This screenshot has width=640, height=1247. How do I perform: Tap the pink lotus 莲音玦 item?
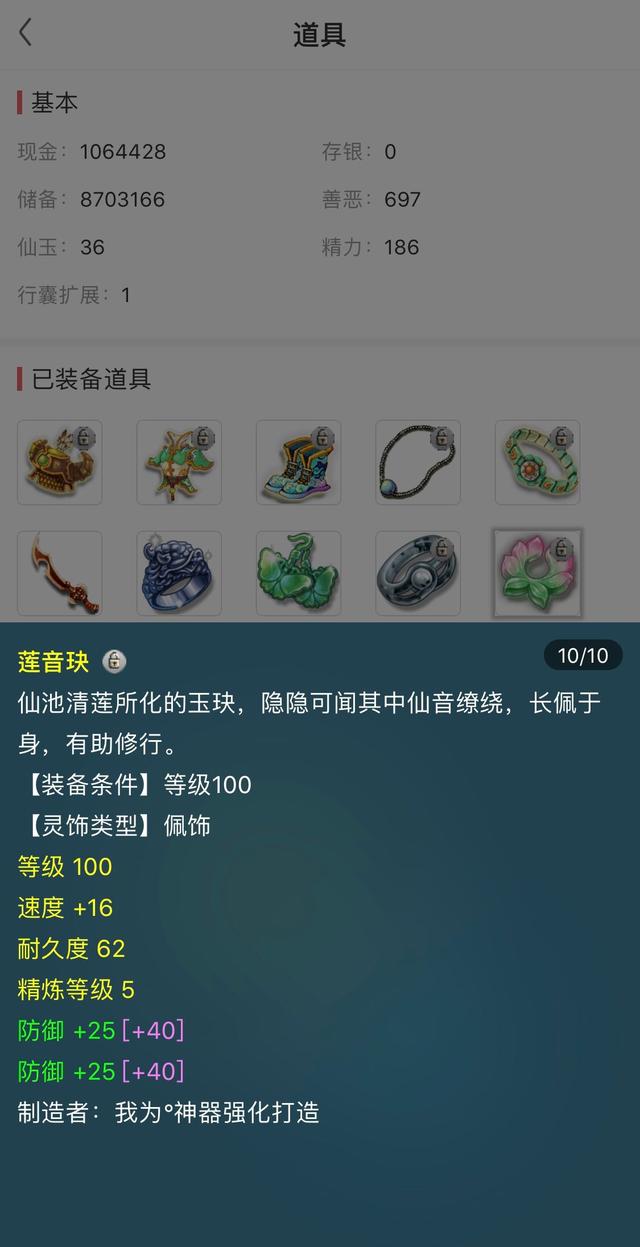538,573
